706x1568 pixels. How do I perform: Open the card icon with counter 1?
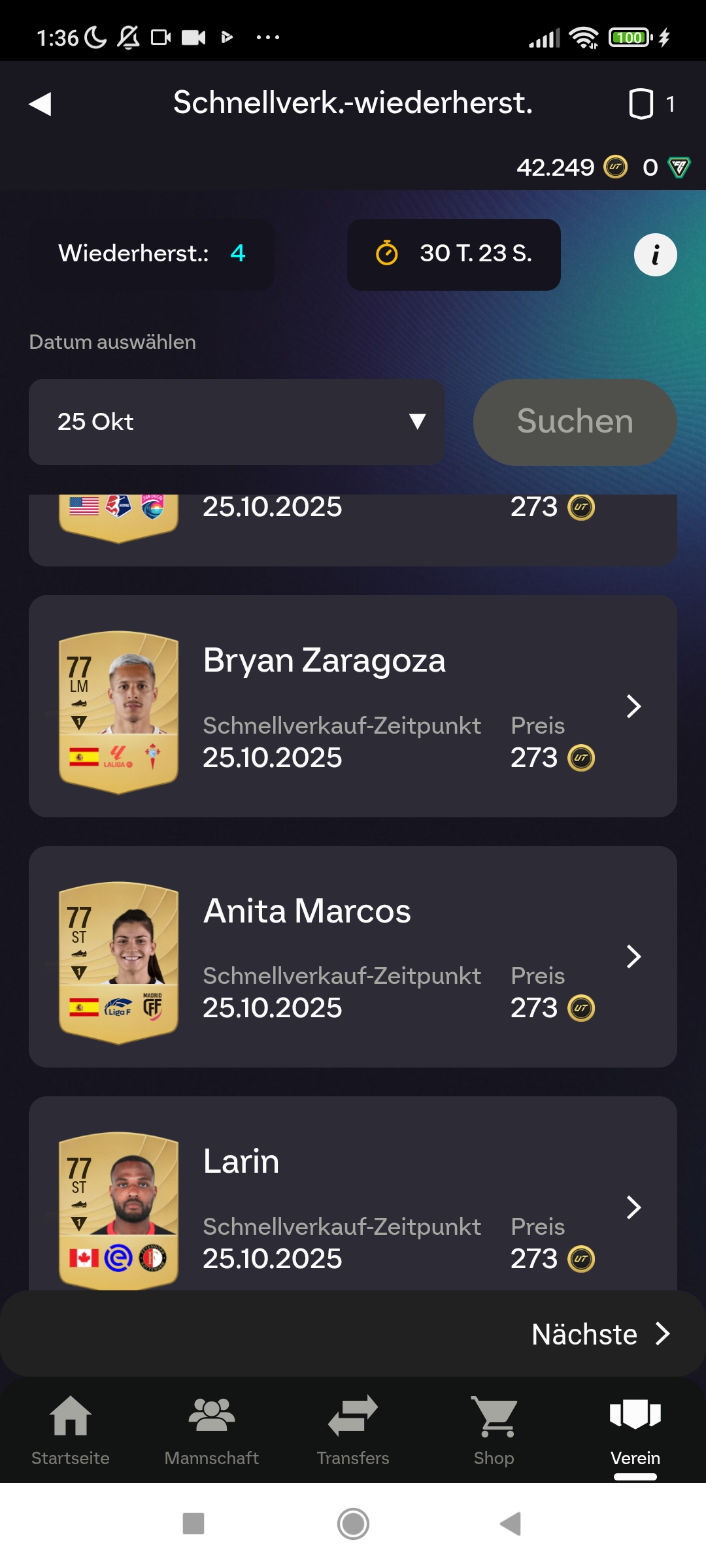click(641, 104)
